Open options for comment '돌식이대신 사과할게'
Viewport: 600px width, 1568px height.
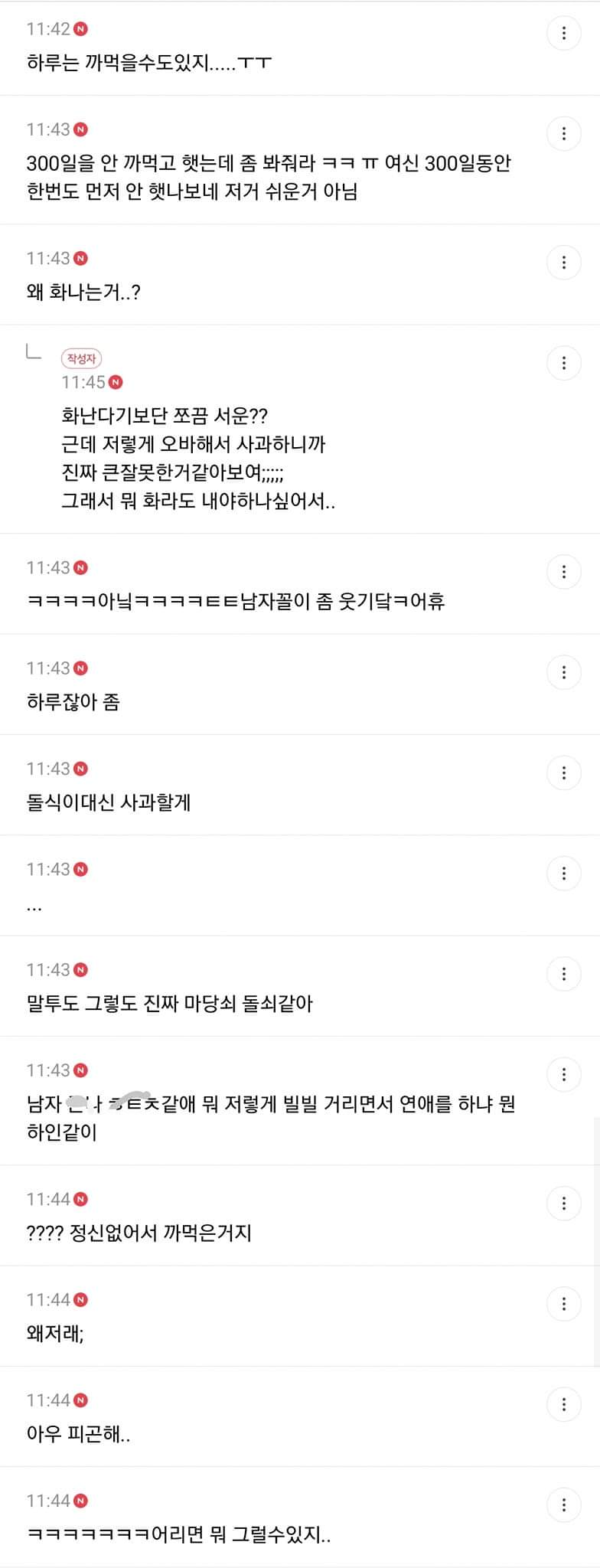(564, 773)
